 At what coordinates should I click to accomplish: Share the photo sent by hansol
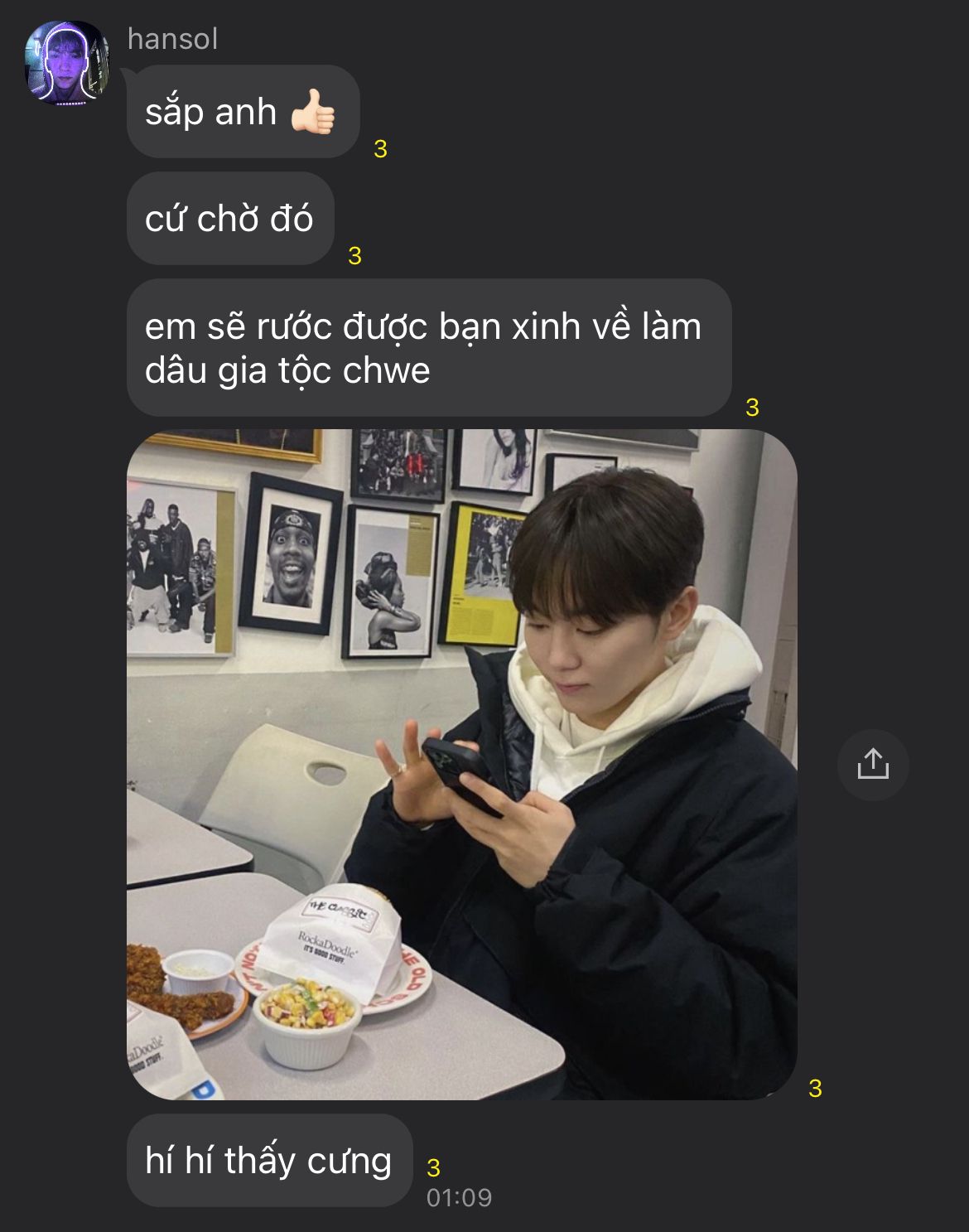click(873, 764)
